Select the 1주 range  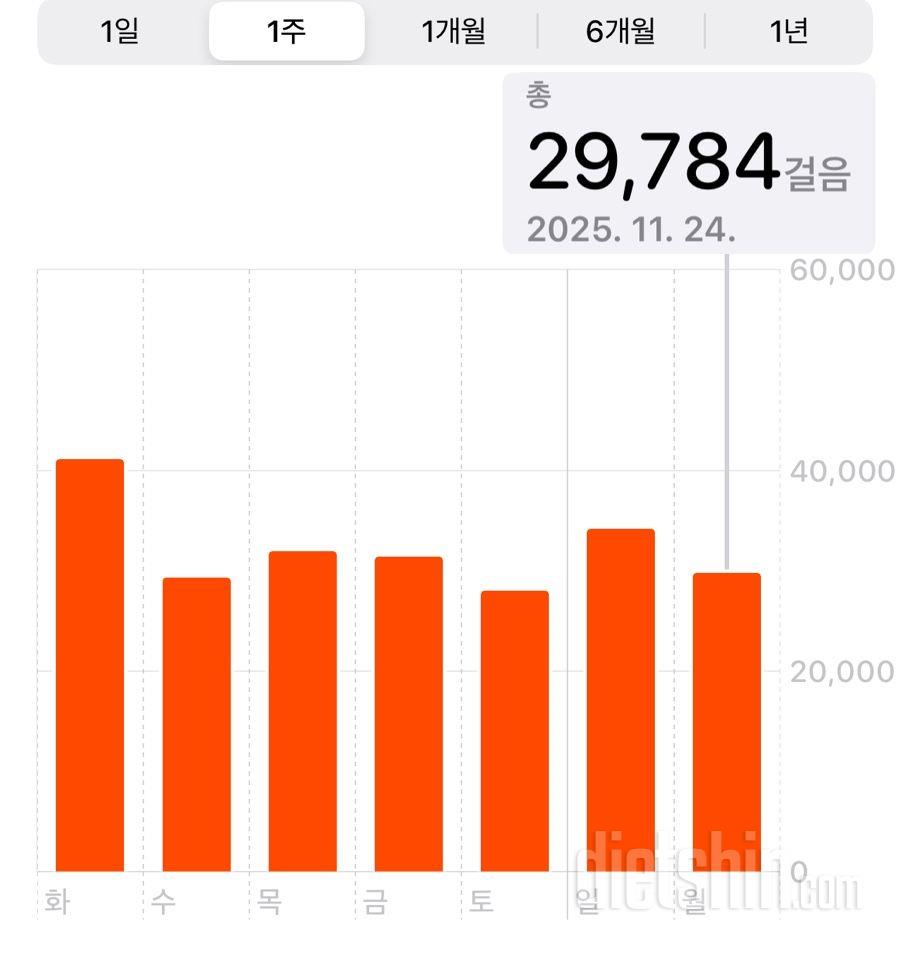tap(286, 32)
